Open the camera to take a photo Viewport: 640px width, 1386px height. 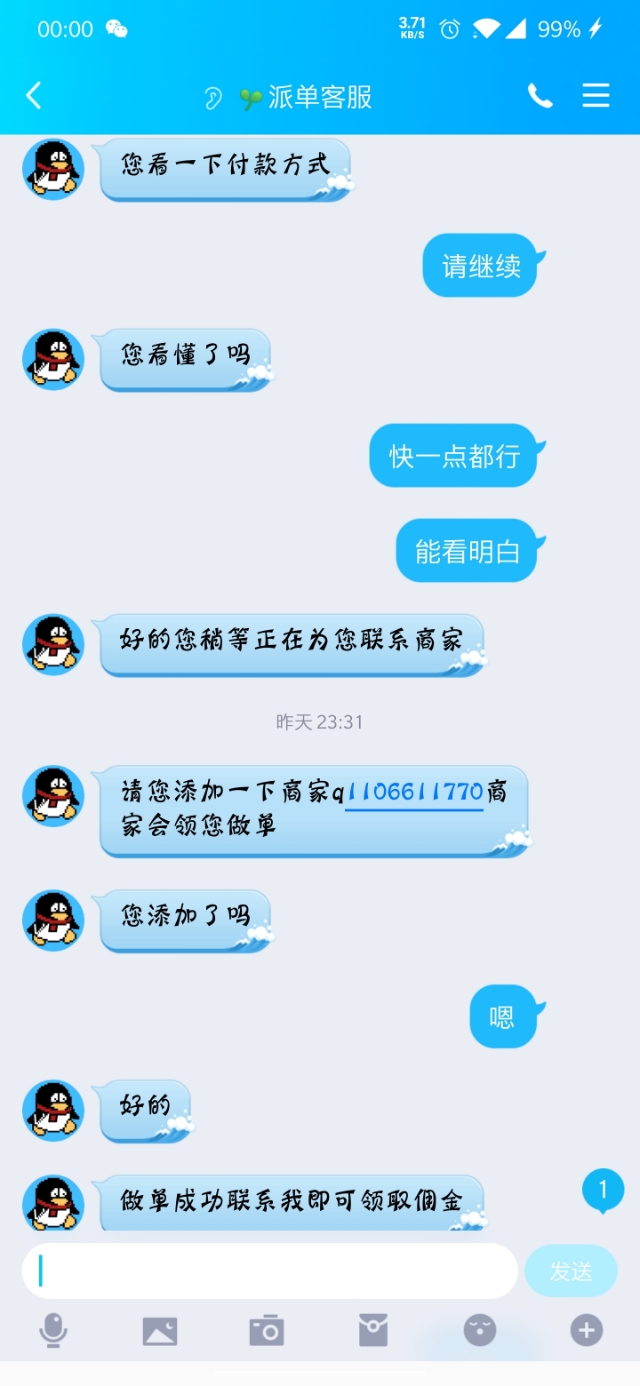[x=266, y=1330]
